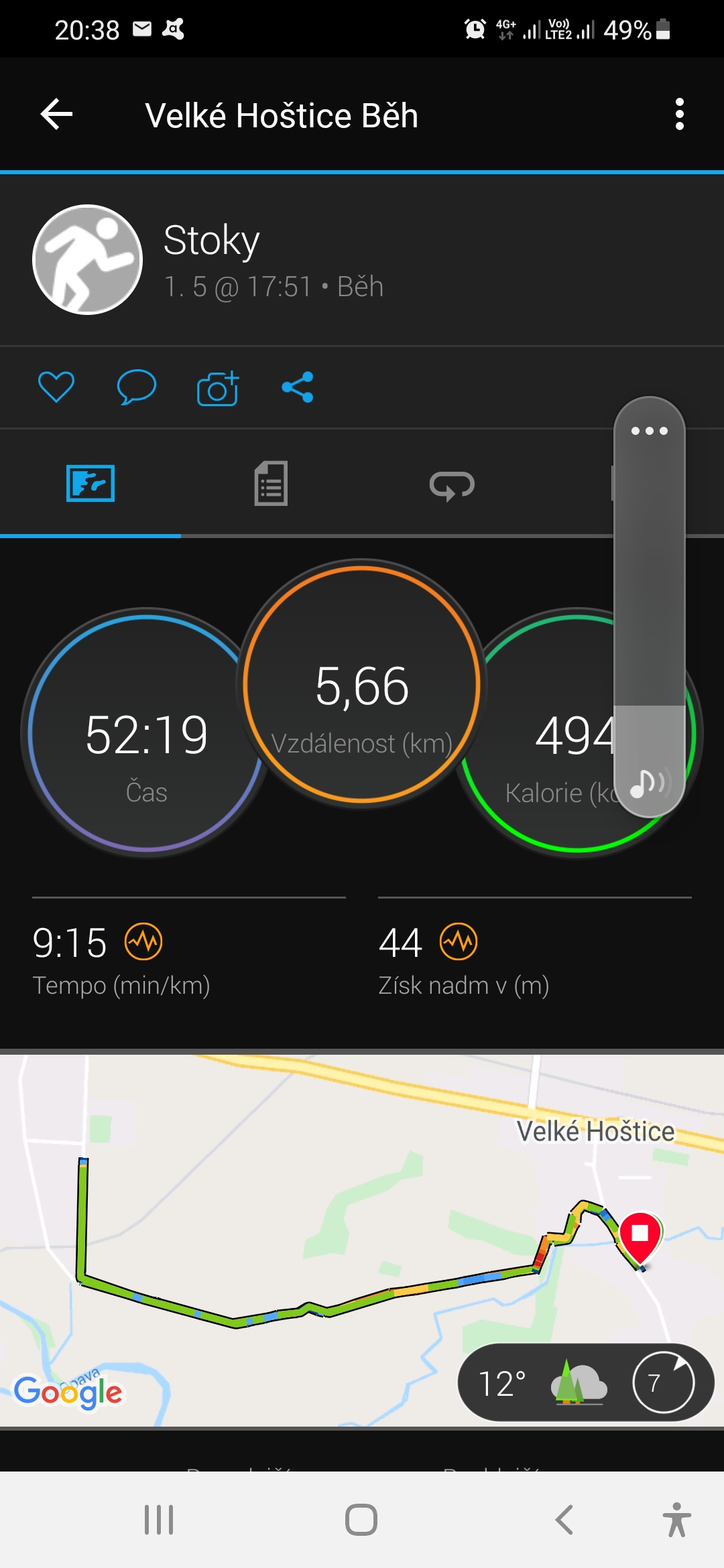Open the 12° weather details chip
Image resolution: width=724 pixels, height=1568 pixels.
(585, 1382)
